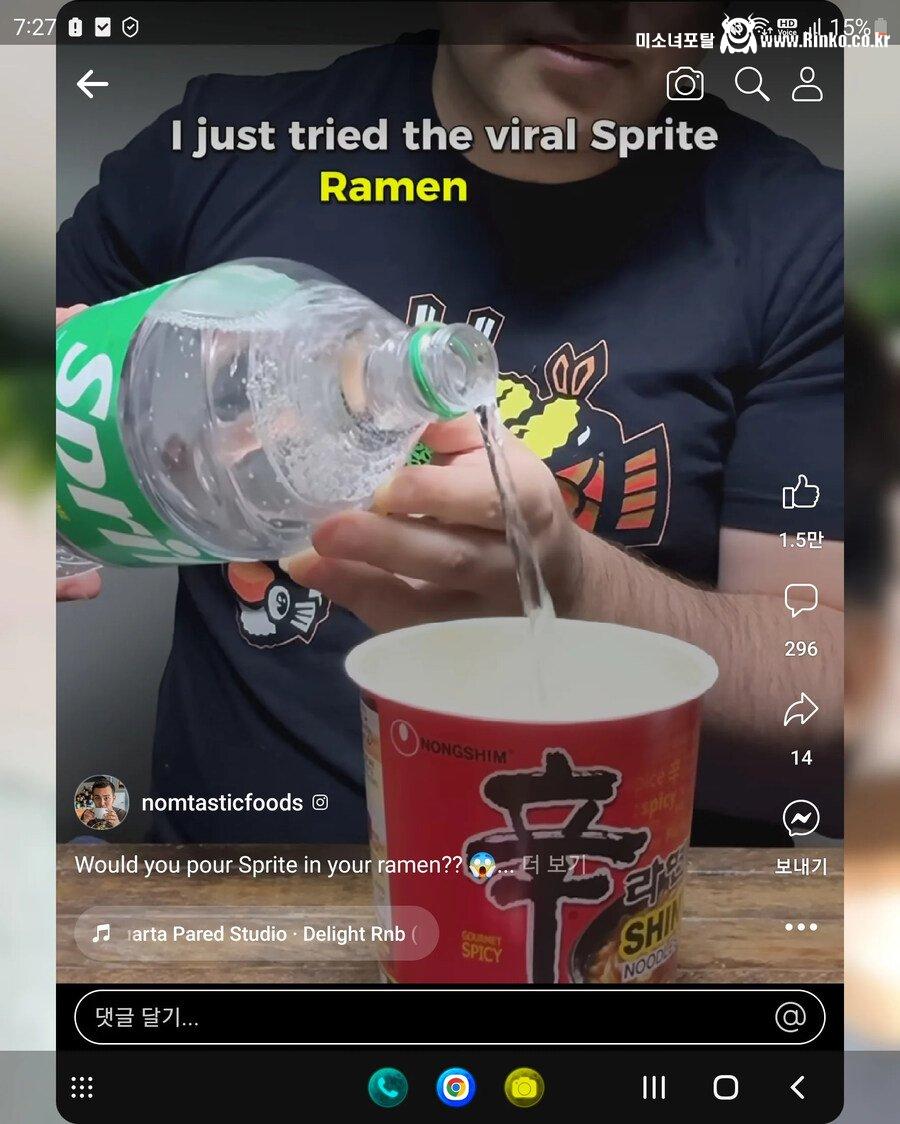Open the profile icon at top right
Viewport: 900px width, 1124px height.
coord(807,85)
